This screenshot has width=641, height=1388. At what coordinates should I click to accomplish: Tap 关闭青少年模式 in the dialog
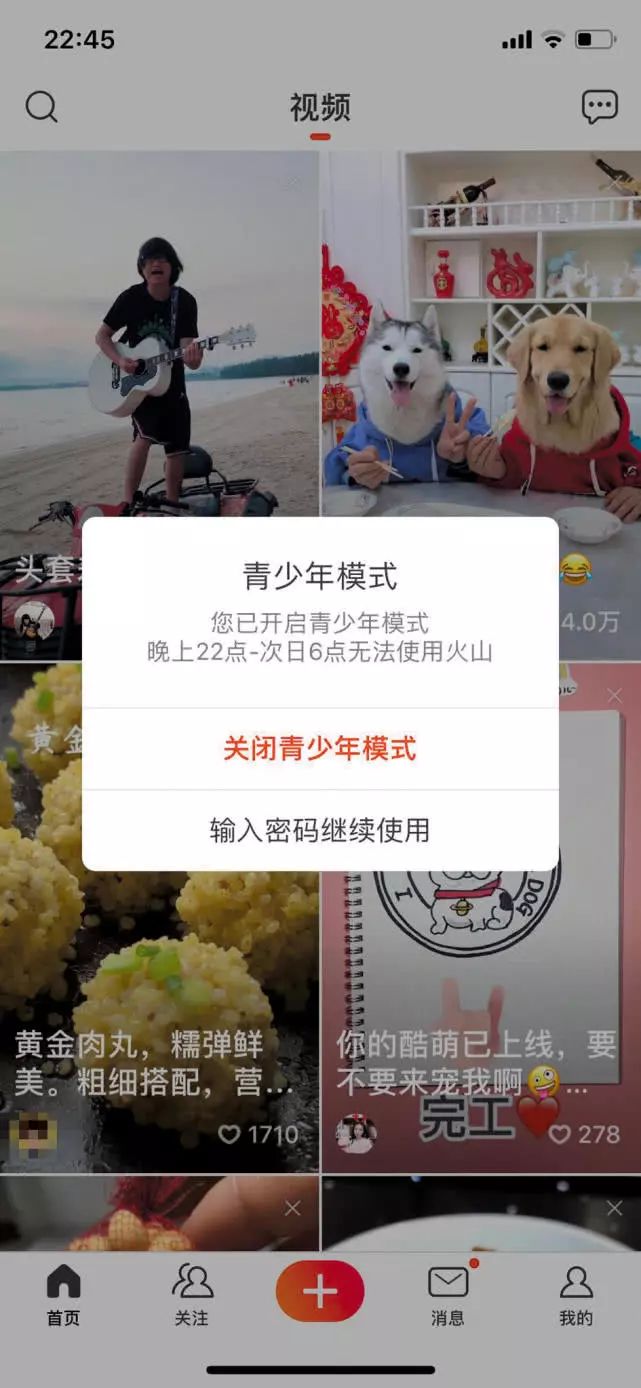click(320, 748)
